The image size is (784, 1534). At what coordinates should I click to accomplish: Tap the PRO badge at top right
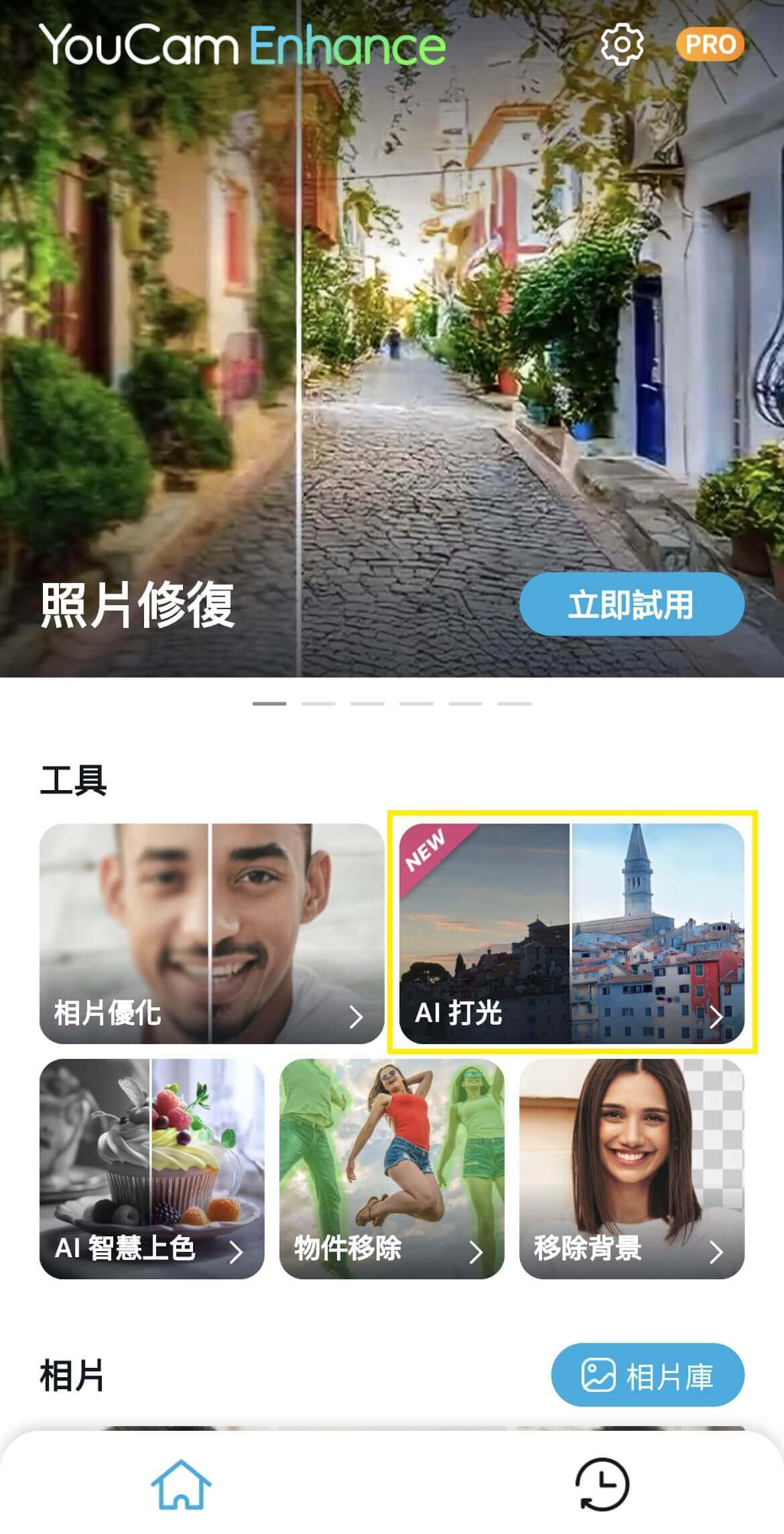tap(710, 44)
